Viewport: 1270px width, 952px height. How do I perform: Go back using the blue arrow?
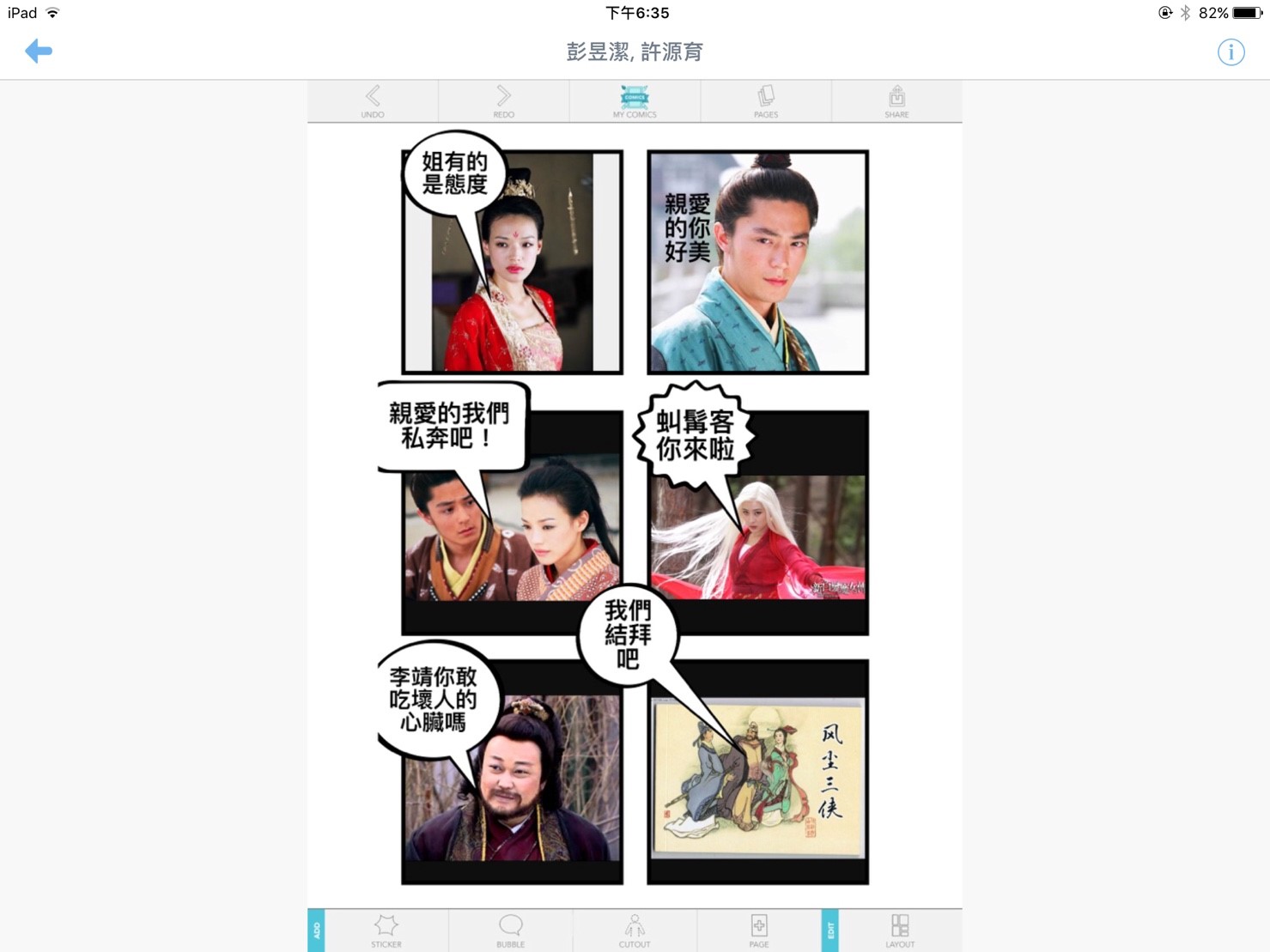click(39, 52)
